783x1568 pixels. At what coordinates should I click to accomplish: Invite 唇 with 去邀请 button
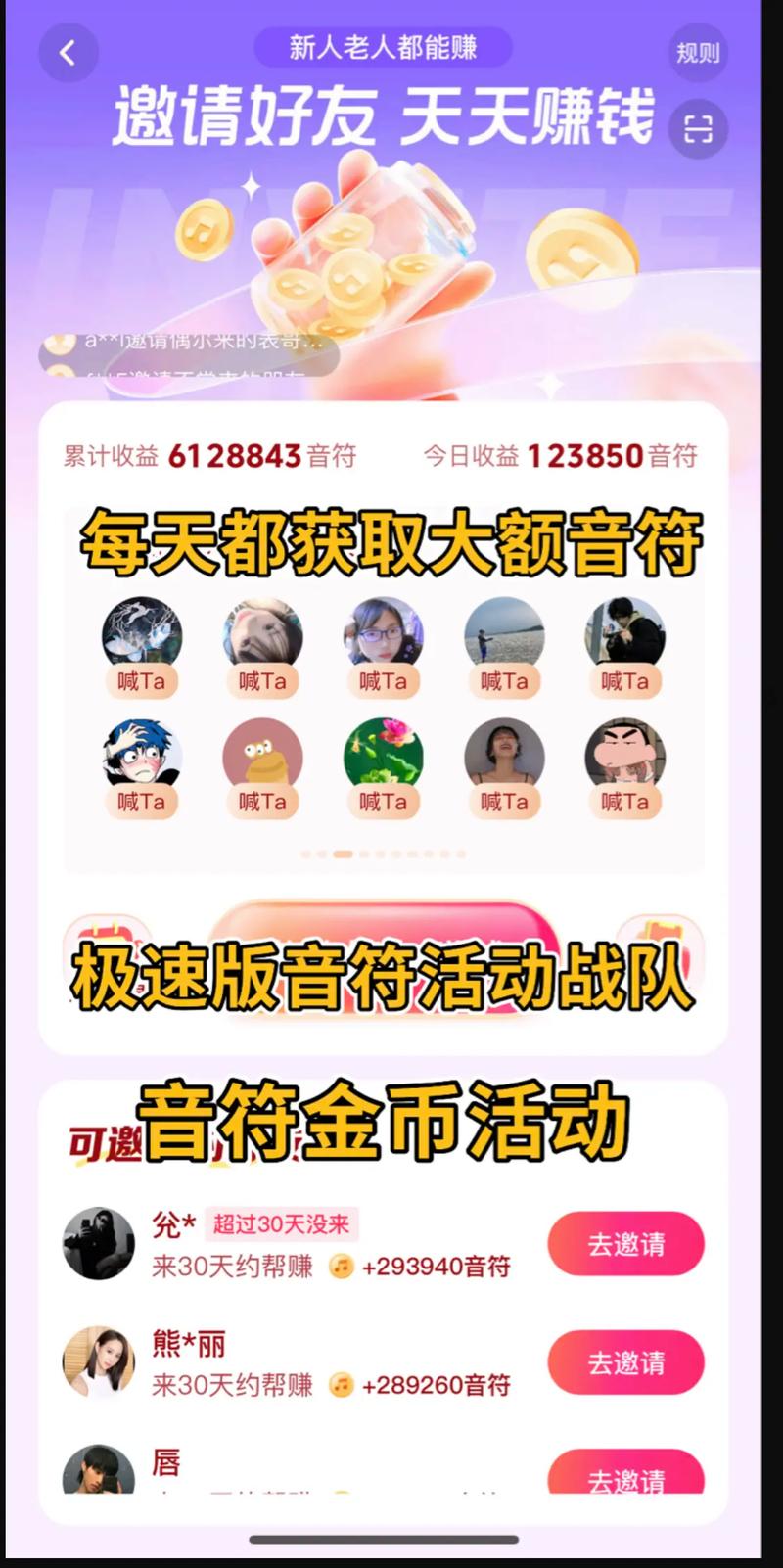(625, 1476)
